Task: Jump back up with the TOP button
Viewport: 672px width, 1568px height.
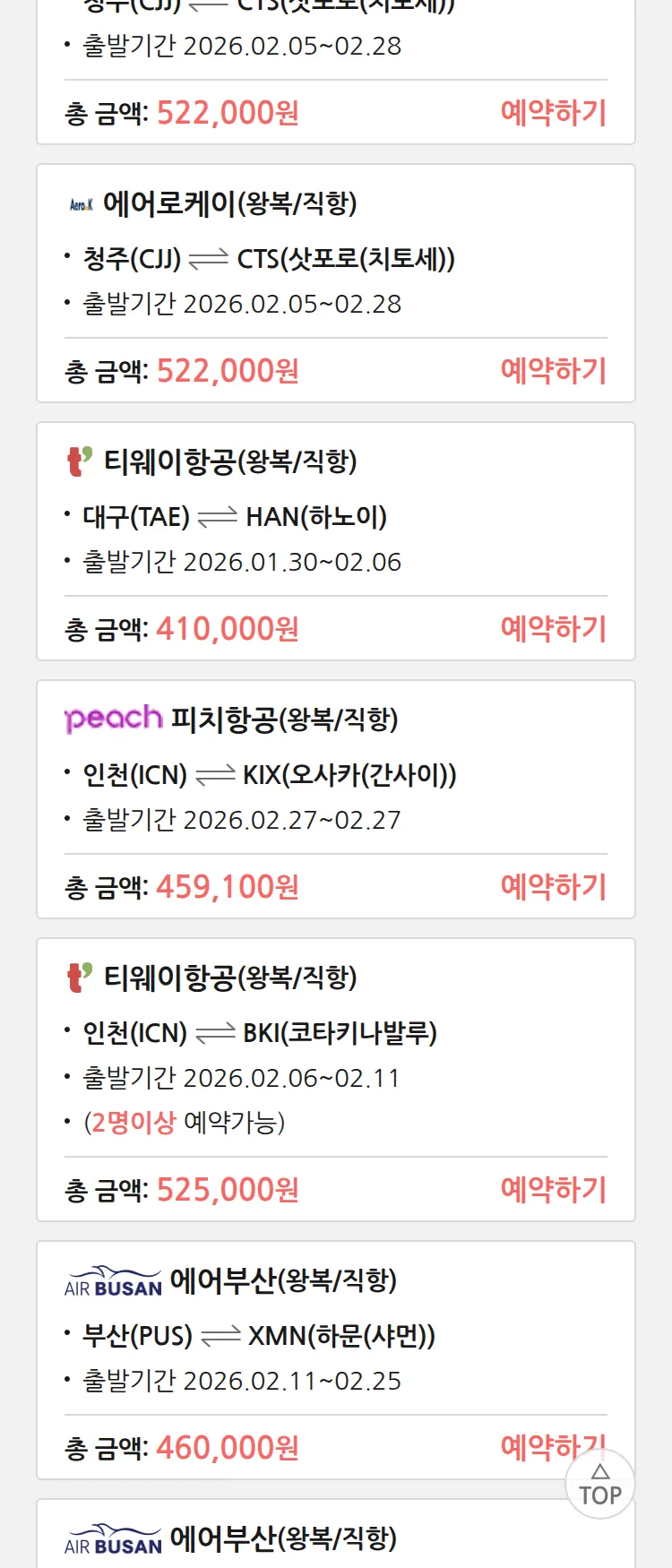Action: tap(600, 1486)
